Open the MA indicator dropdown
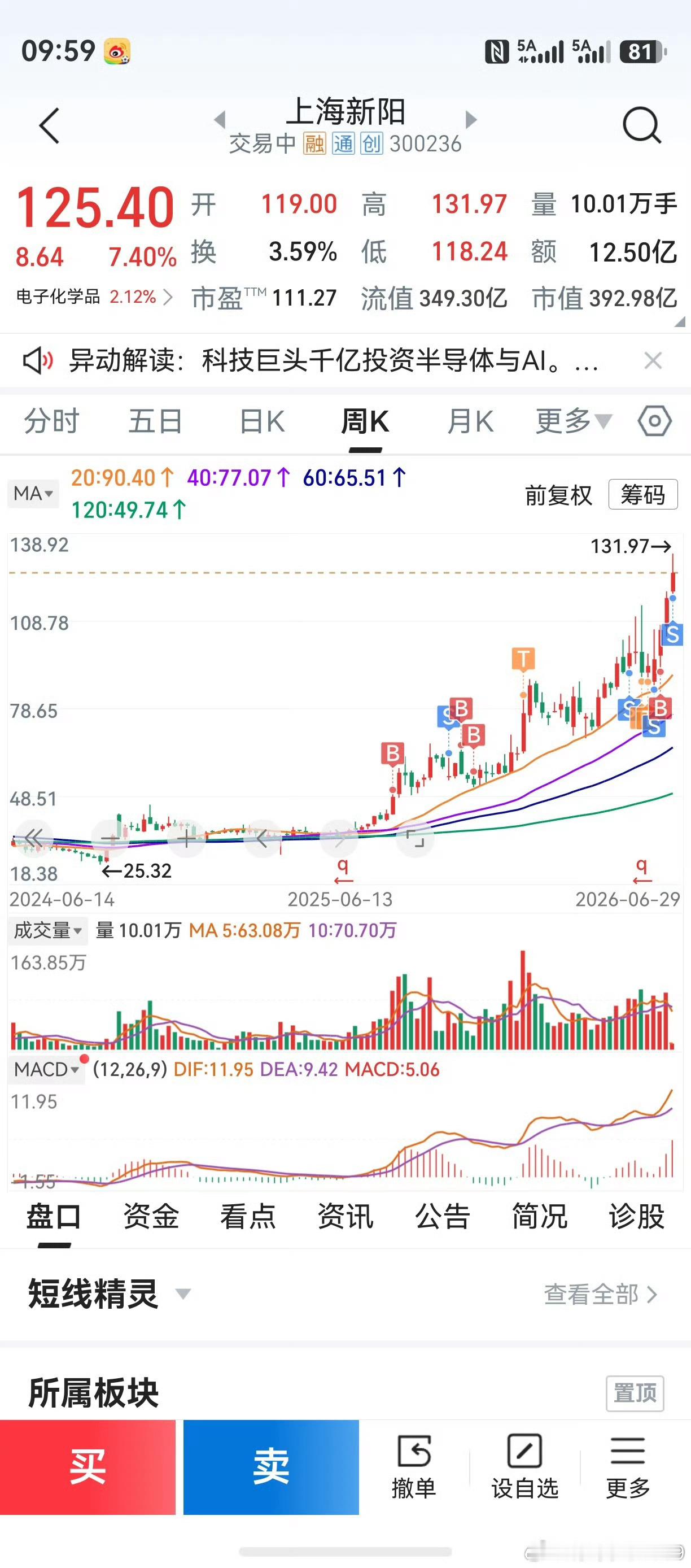This screenshot has height=1568, width=691. click(33, 493)
